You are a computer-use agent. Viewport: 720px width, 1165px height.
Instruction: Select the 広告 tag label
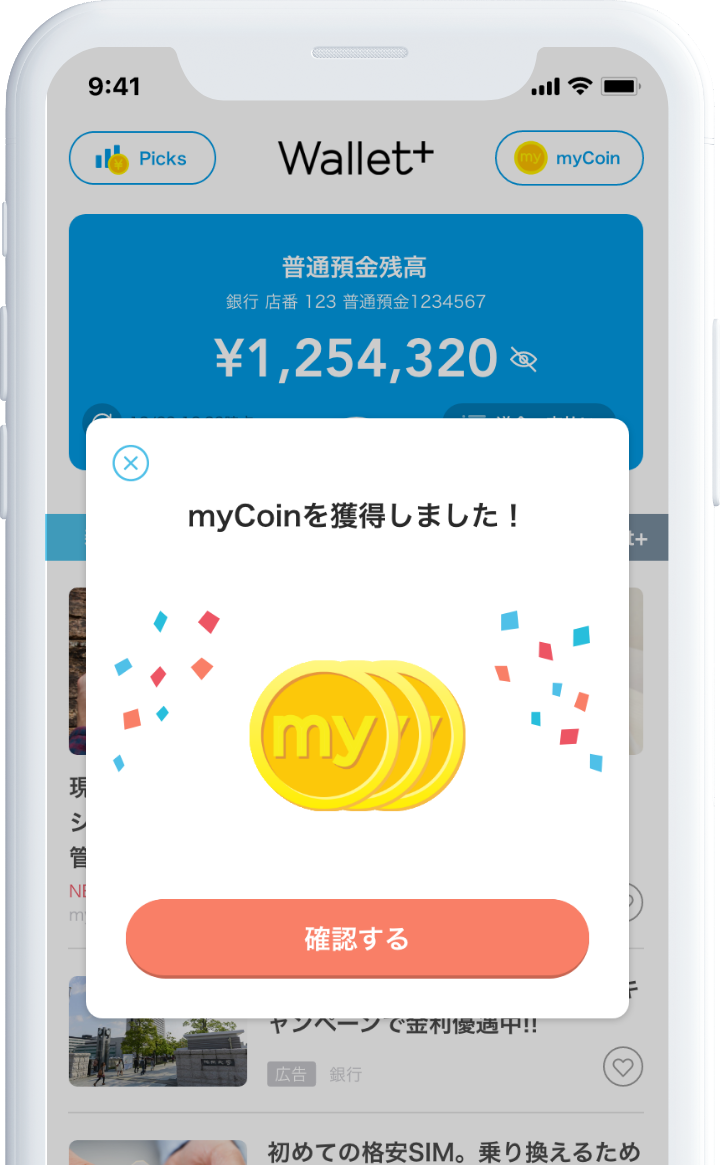tap(291, 1074)
